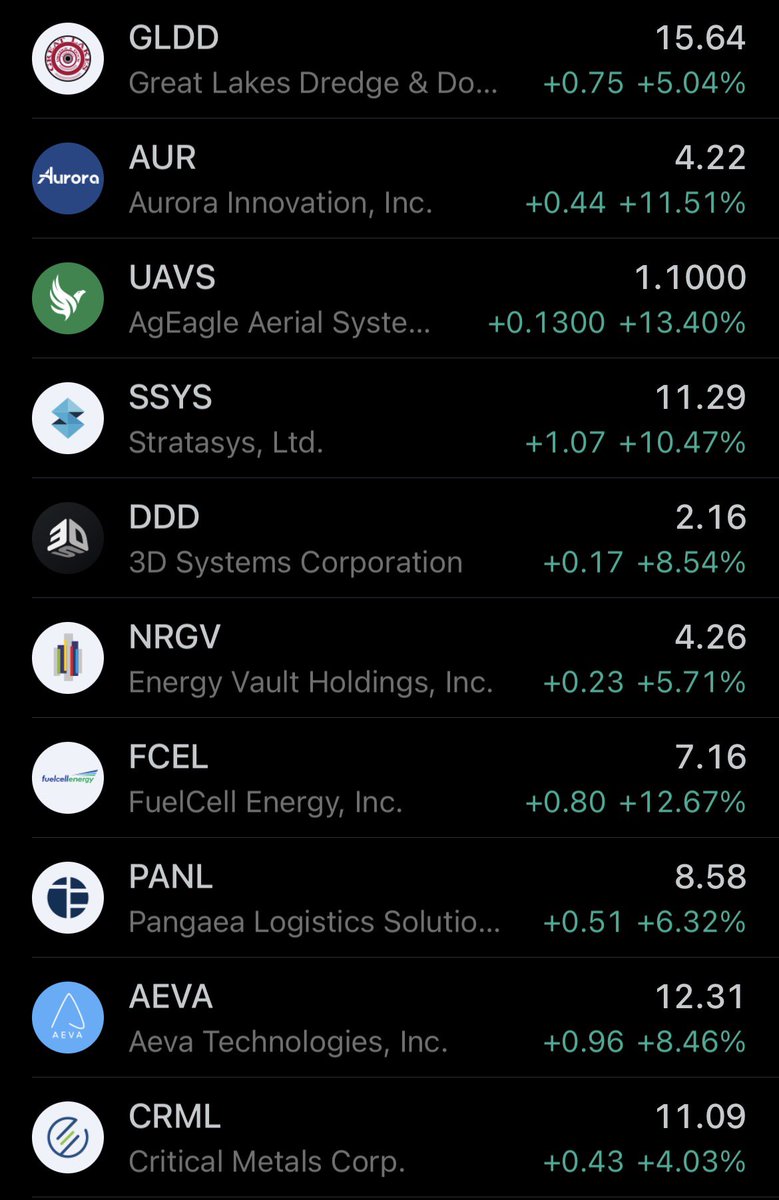Open SSYS Stratasys, Ltd. quote

pos(389,419)
